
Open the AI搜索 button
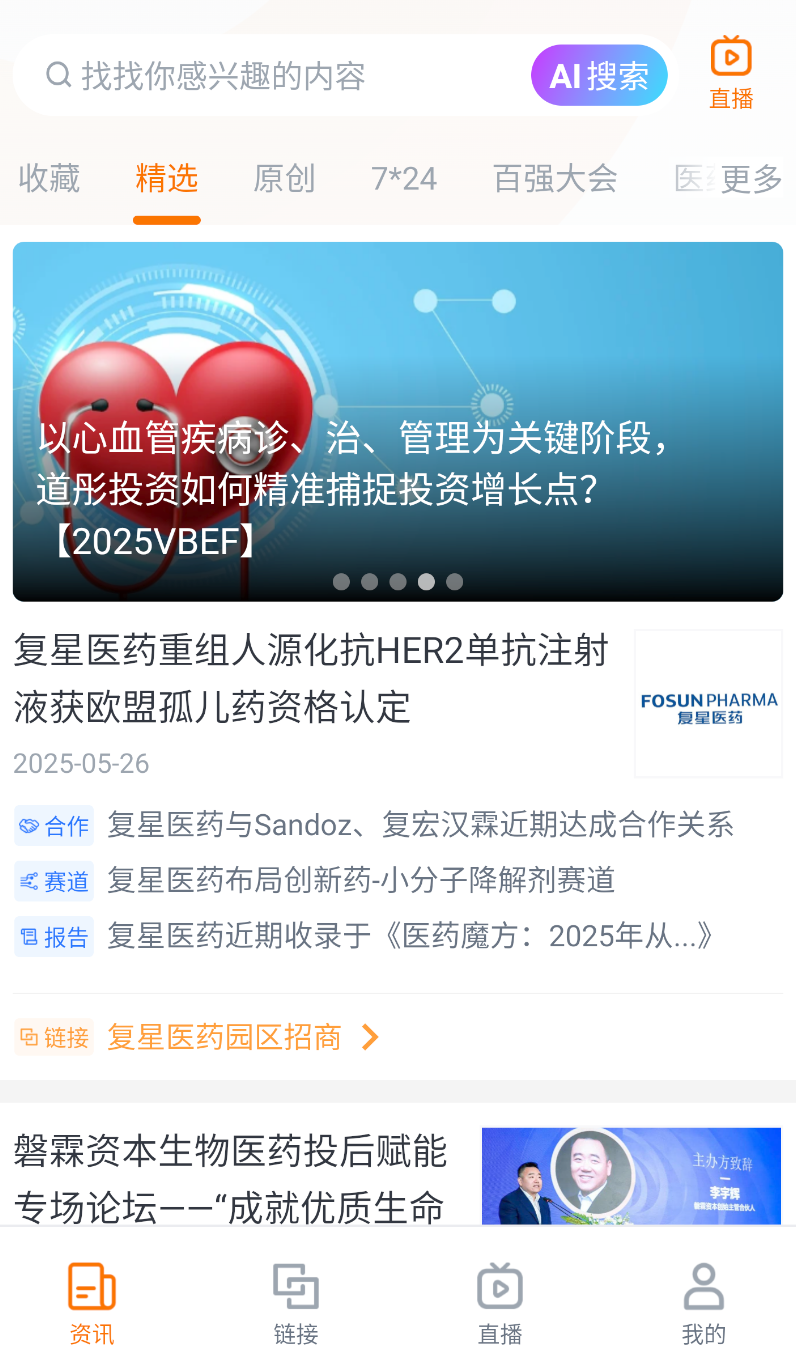(x=599, y=76)
